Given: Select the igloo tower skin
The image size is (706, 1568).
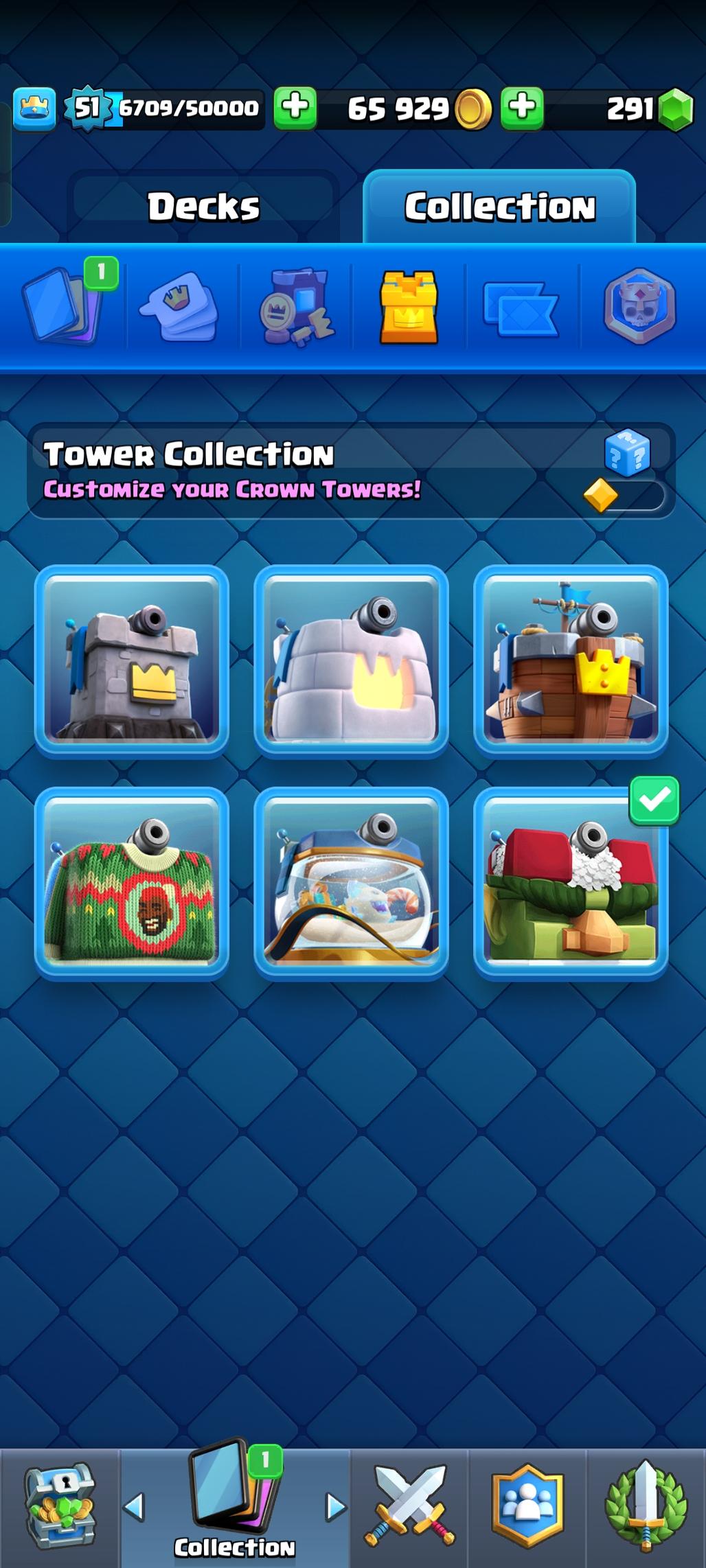Looking at the screenshot, I should [351, 661].
